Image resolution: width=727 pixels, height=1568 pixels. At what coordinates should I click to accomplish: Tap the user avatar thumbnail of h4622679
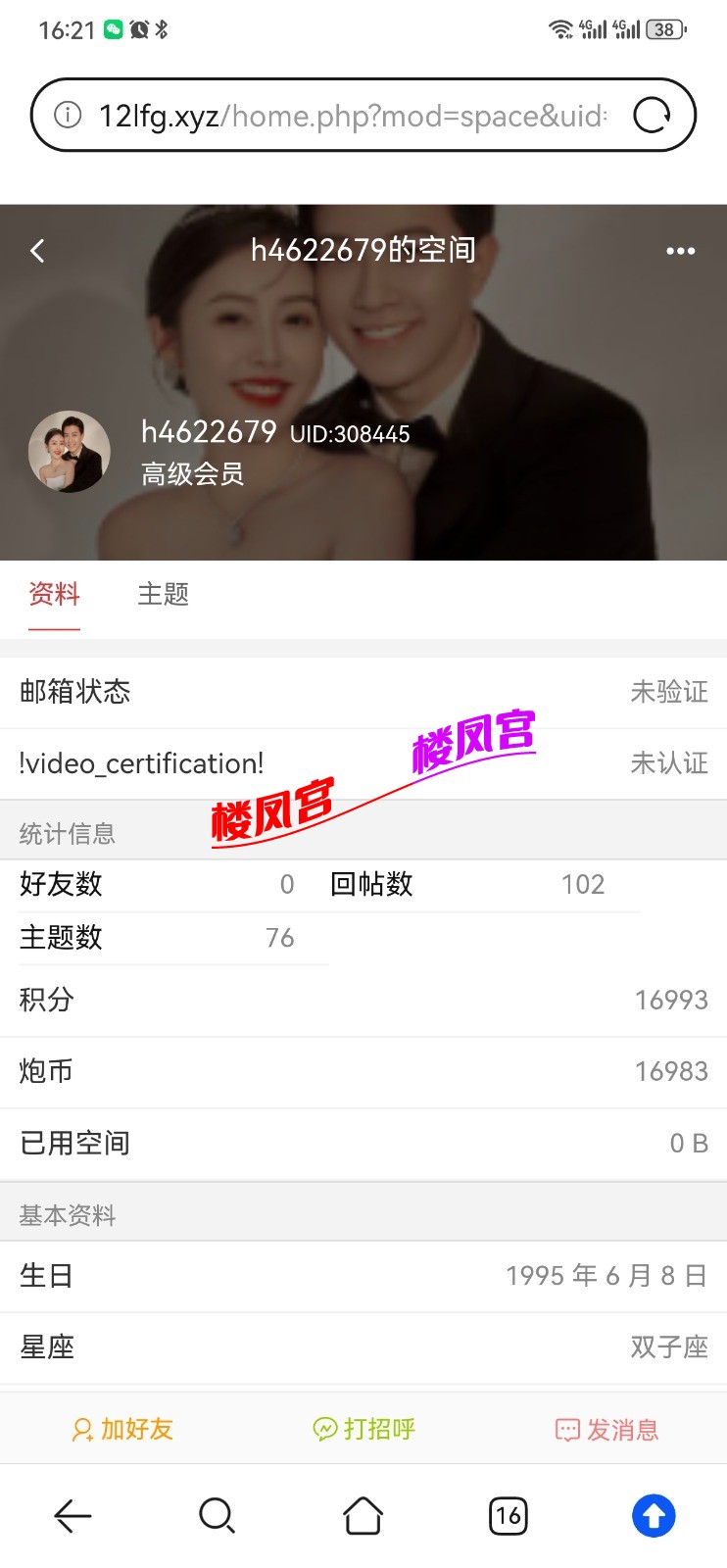coord(69,452)
